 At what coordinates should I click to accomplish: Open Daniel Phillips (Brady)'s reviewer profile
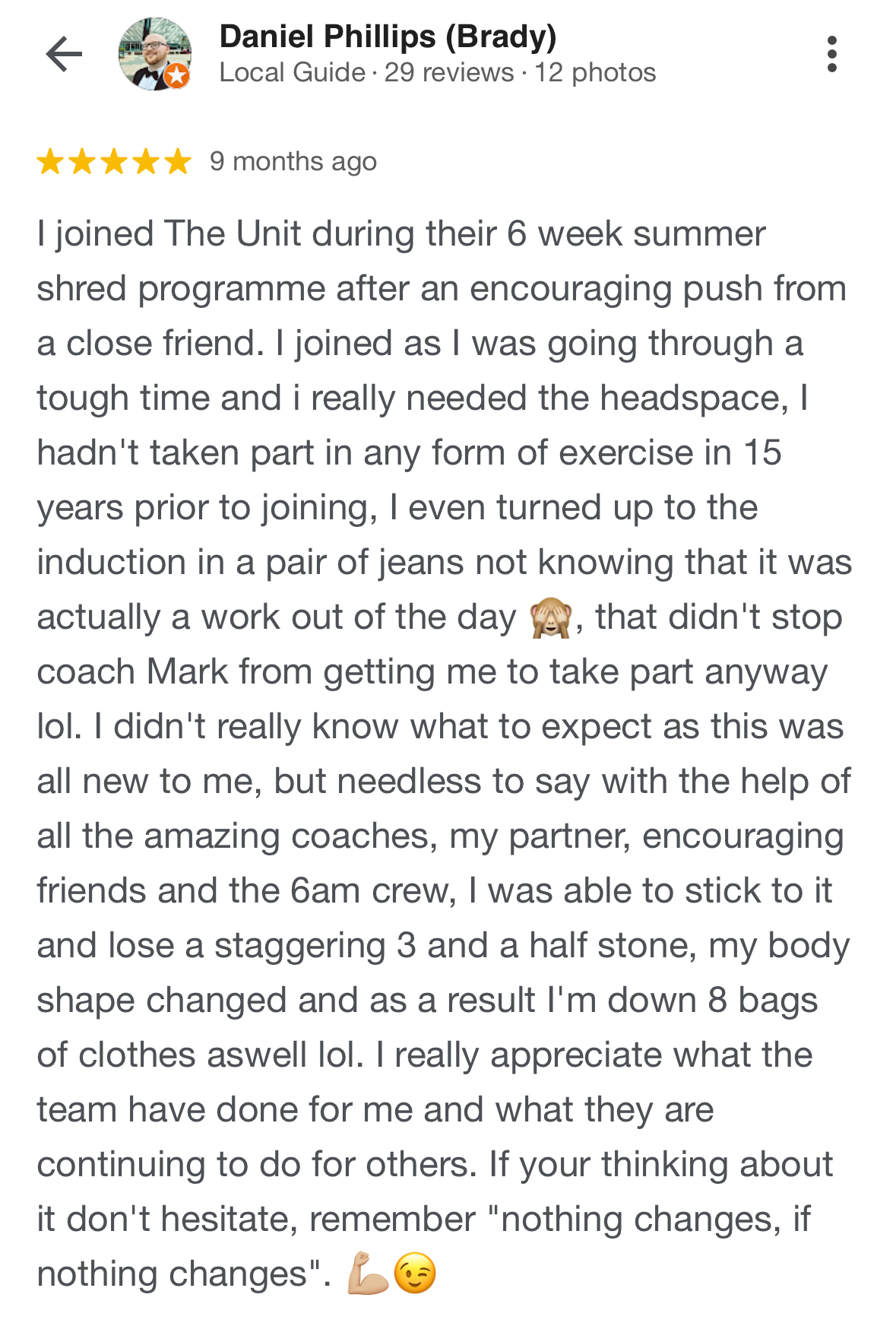[x=388, y=37]
